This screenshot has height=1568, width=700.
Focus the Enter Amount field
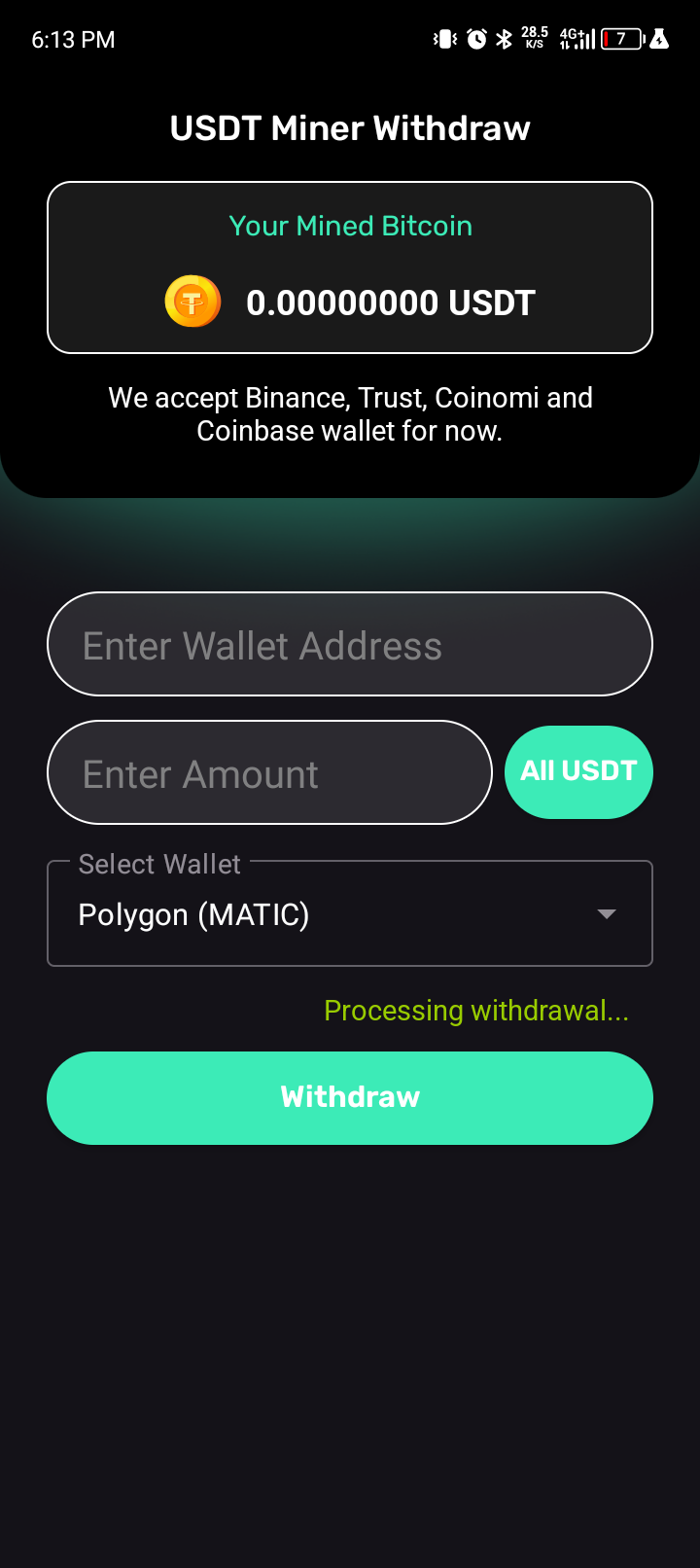tap(269, 773)
